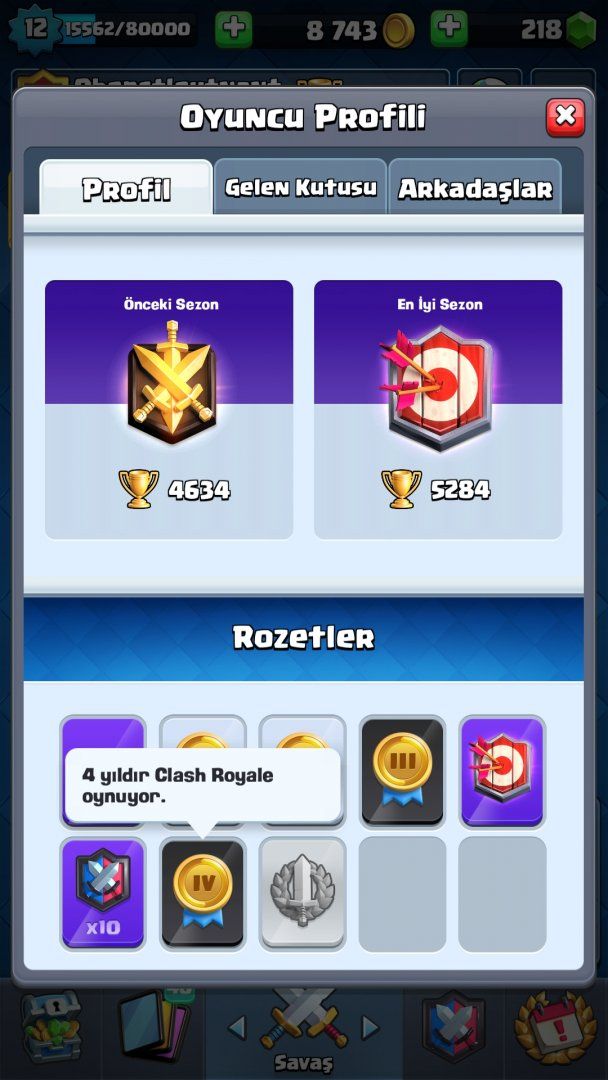
Task: Select the Profil tab
Action: coord(126,188)
